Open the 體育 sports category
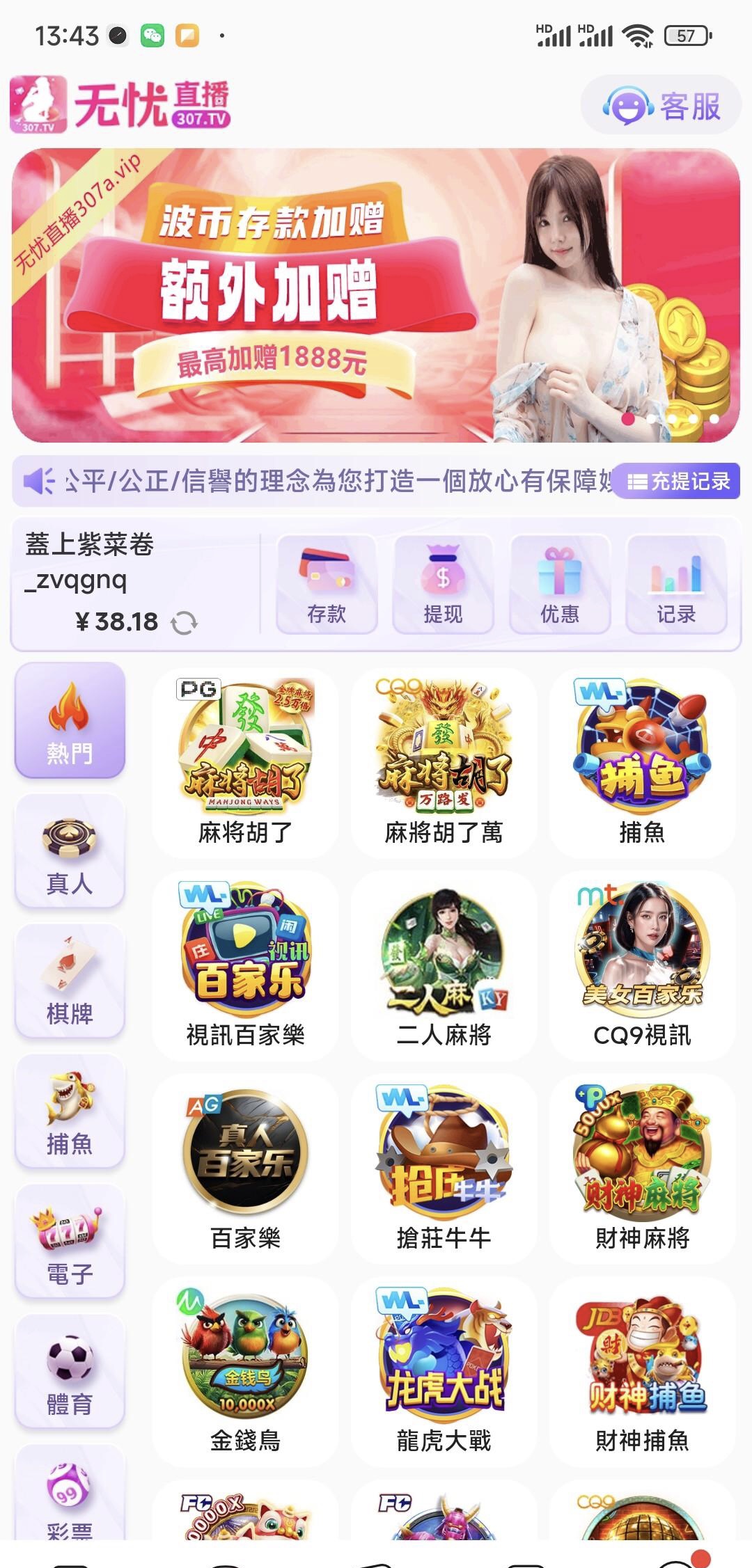Viewport: 752px width, 1568px height. click(70, 1372)
